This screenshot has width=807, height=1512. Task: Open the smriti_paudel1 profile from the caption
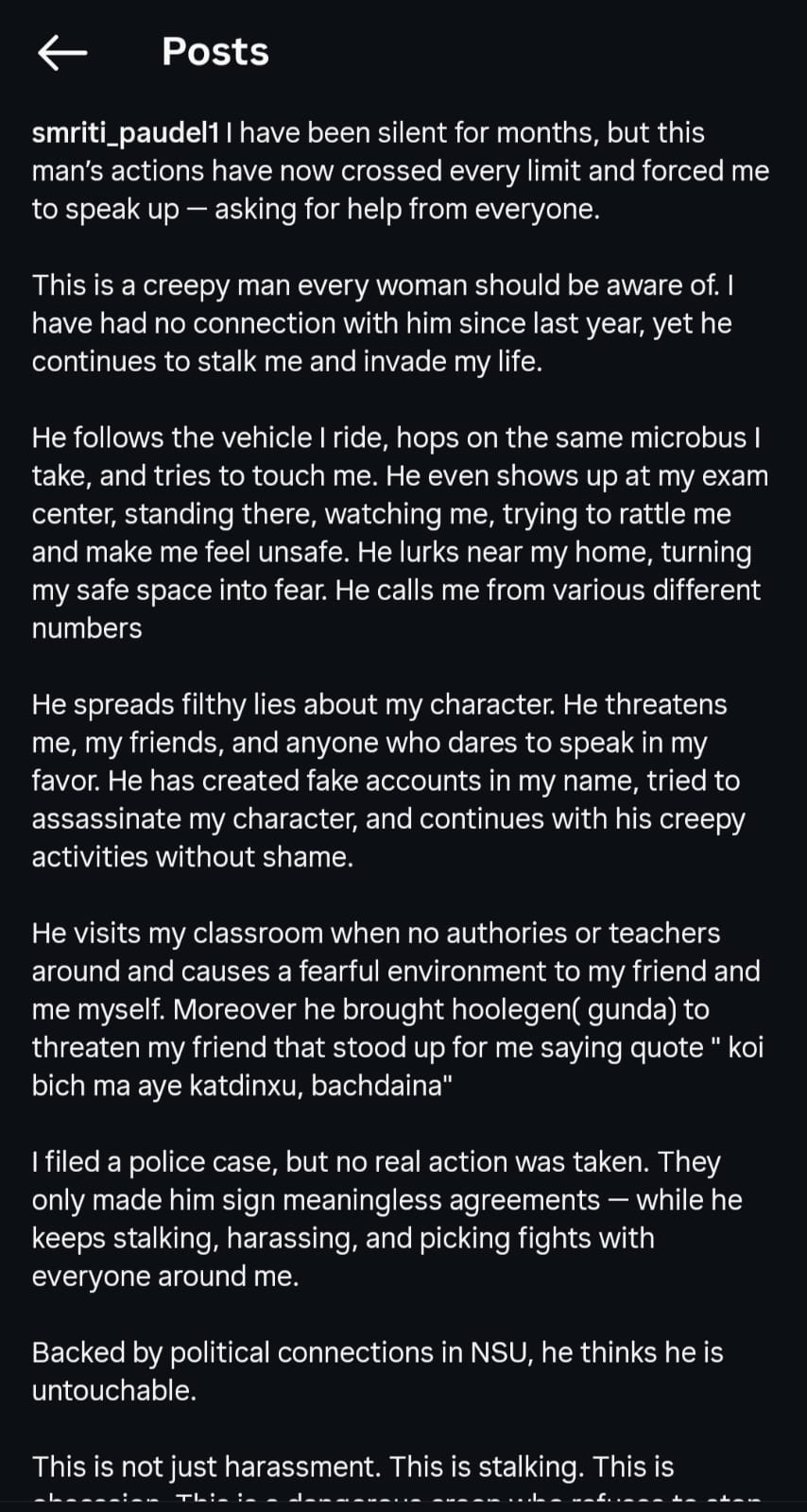click(126, 133)
